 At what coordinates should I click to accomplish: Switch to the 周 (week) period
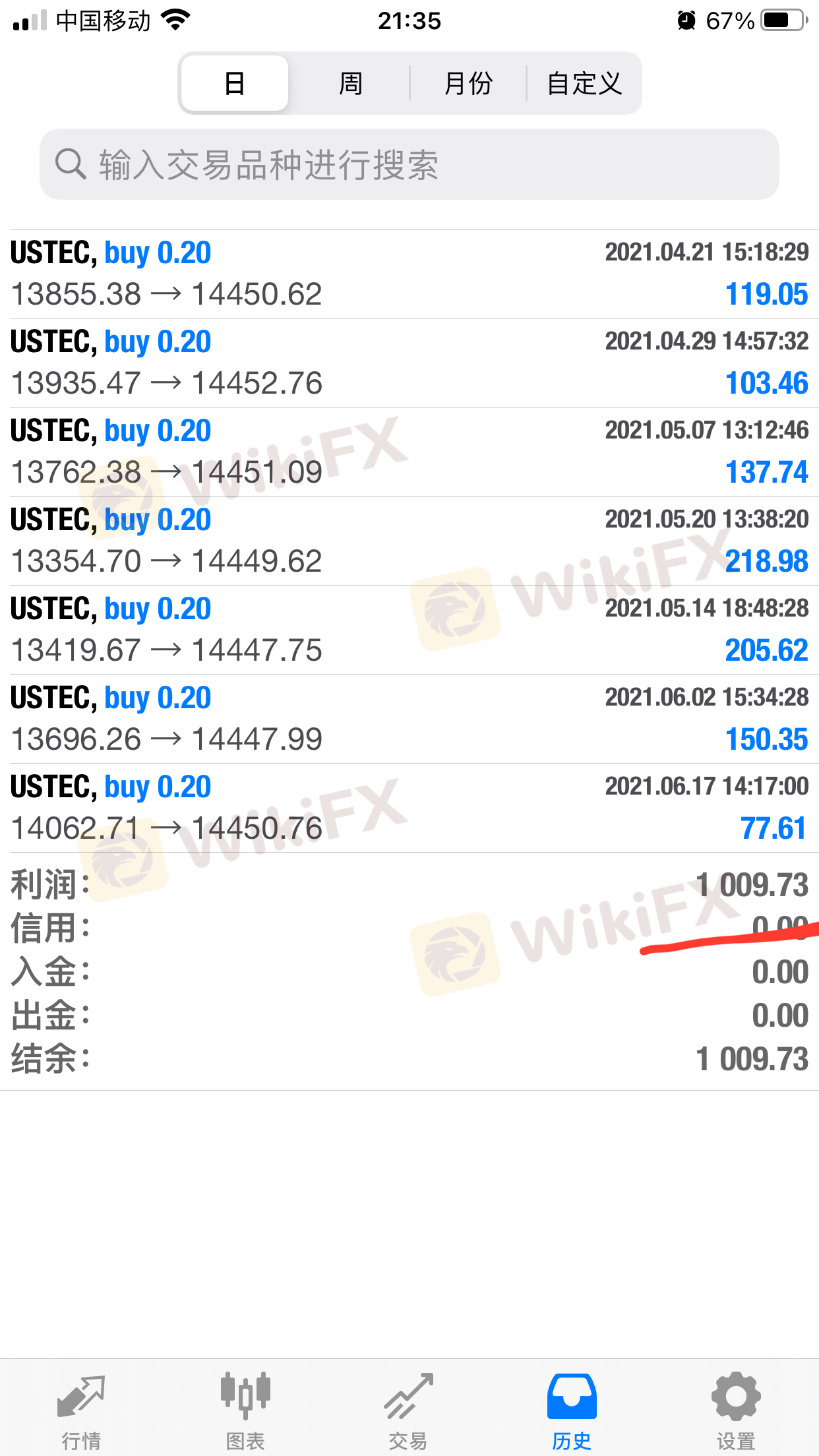(x=350, y=84)
